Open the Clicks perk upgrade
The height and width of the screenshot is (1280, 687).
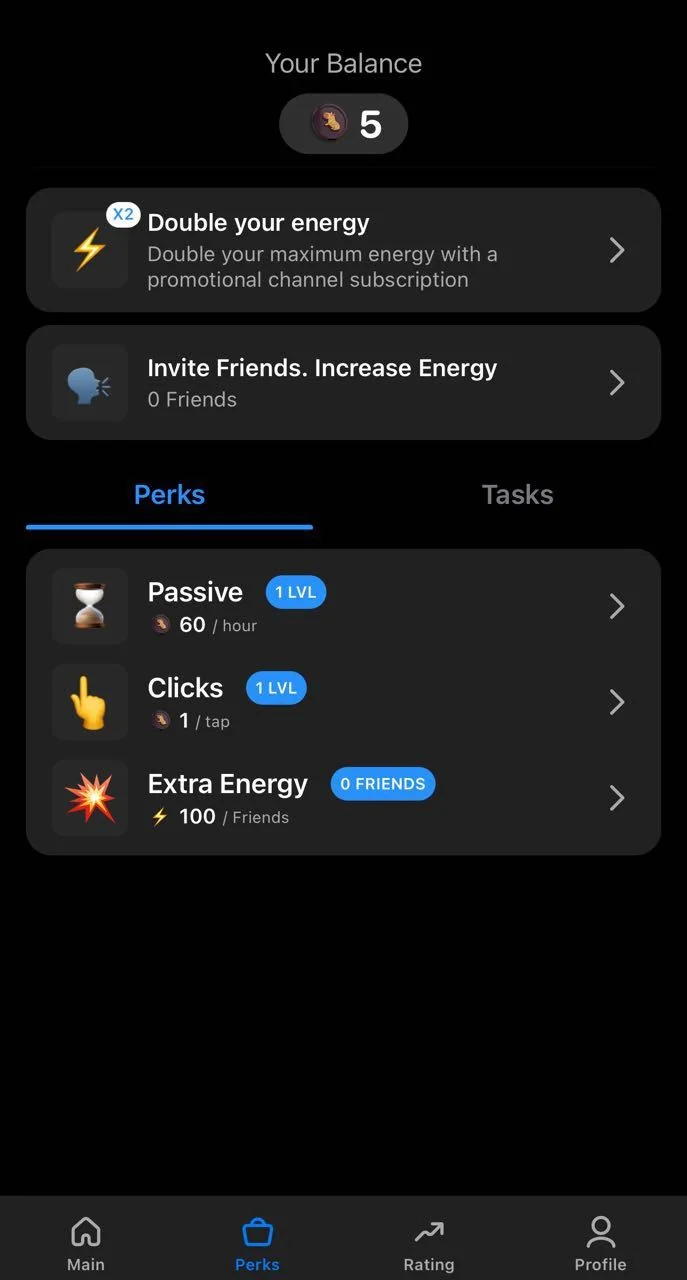point(343,702)
